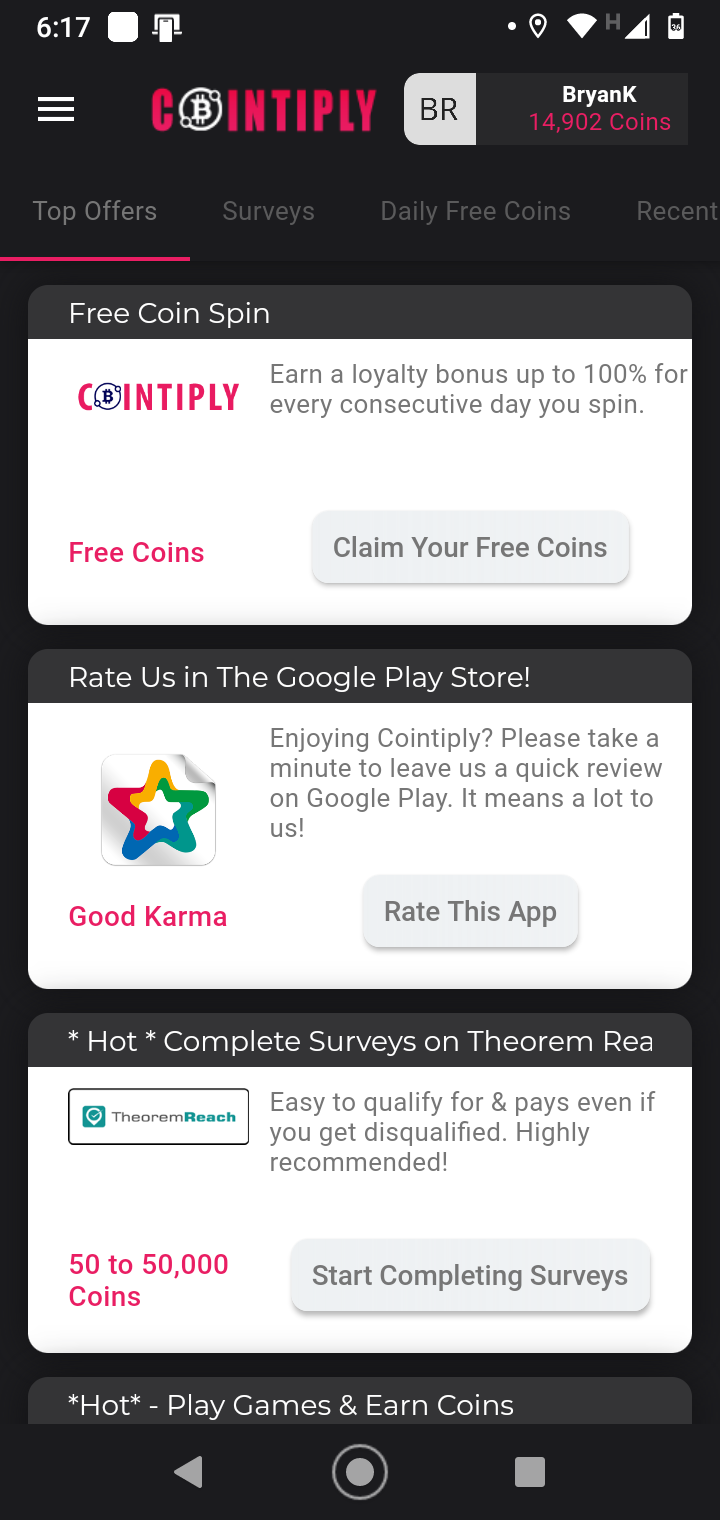Open the hamburger drawer menu

(x=56, y=109)
